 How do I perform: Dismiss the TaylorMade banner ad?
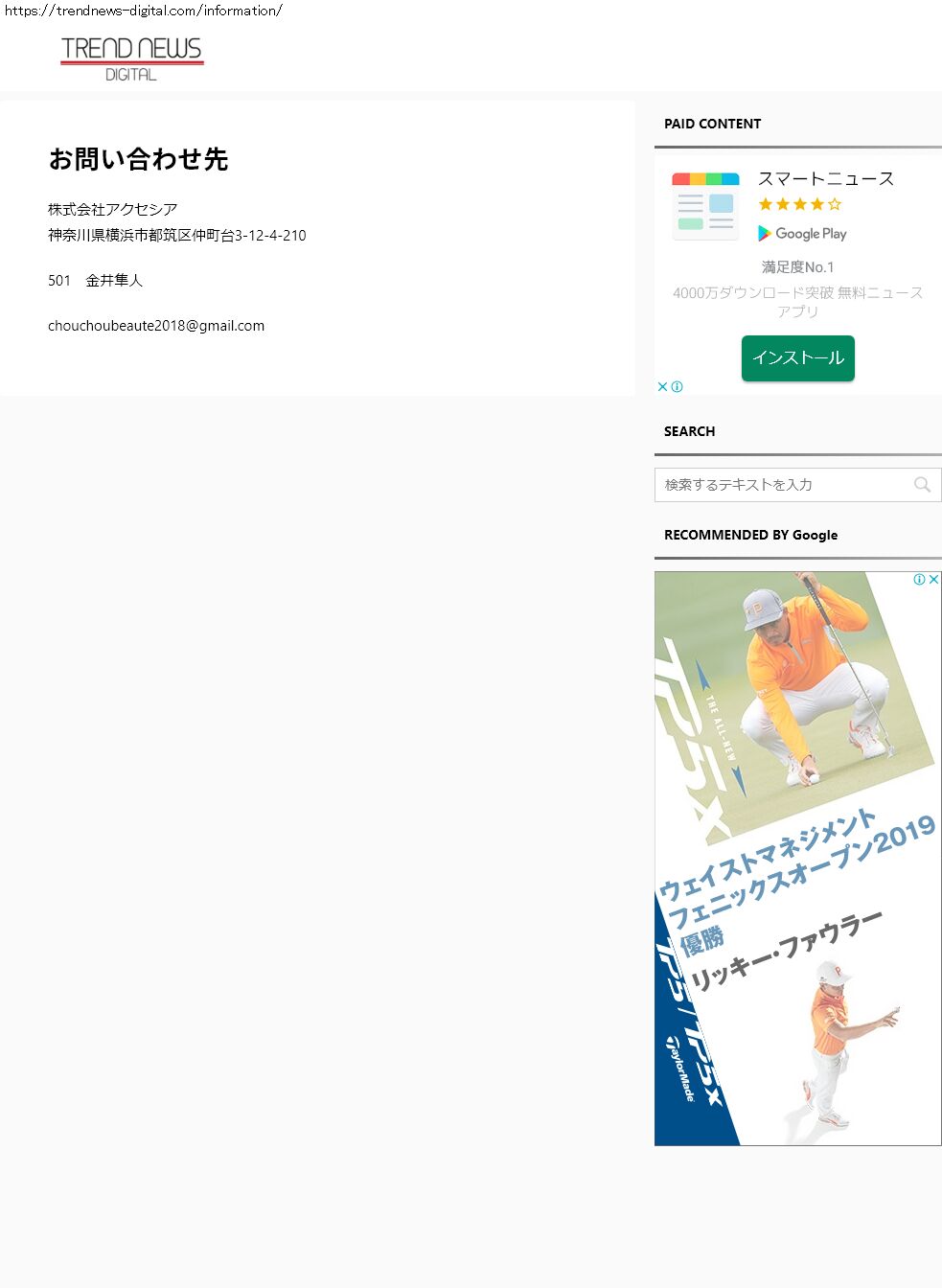click(x=933, y=580)
